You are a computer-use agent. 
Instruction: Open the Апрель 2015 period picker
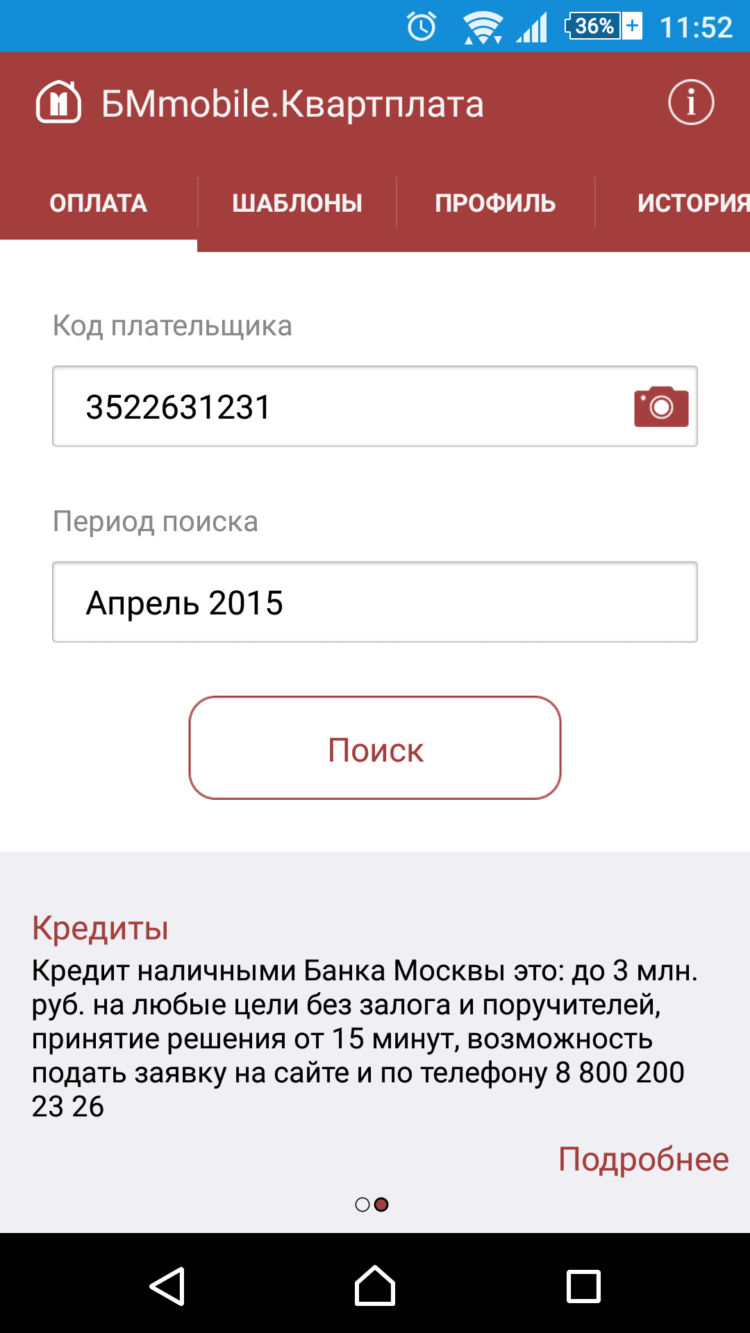pyautogui.click(x=374, y=601)
